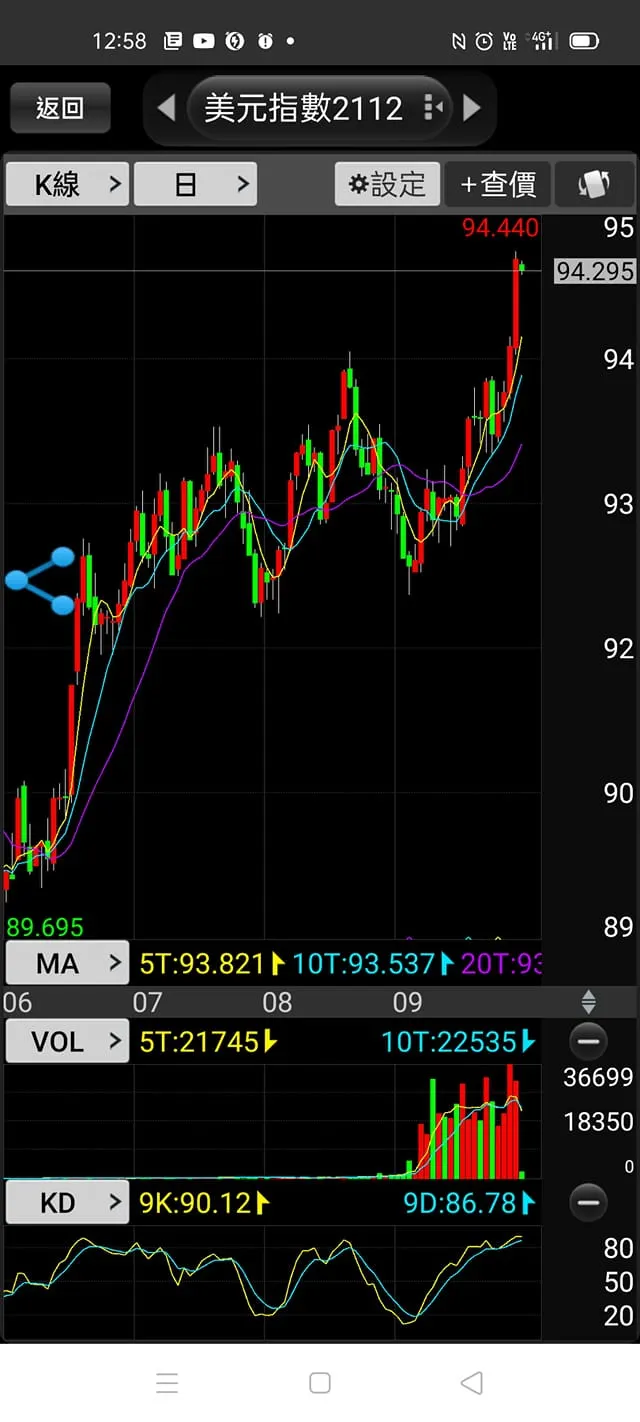Go to the next symbol arrow
Screen dimensions: 640x1422
[471, 107]
